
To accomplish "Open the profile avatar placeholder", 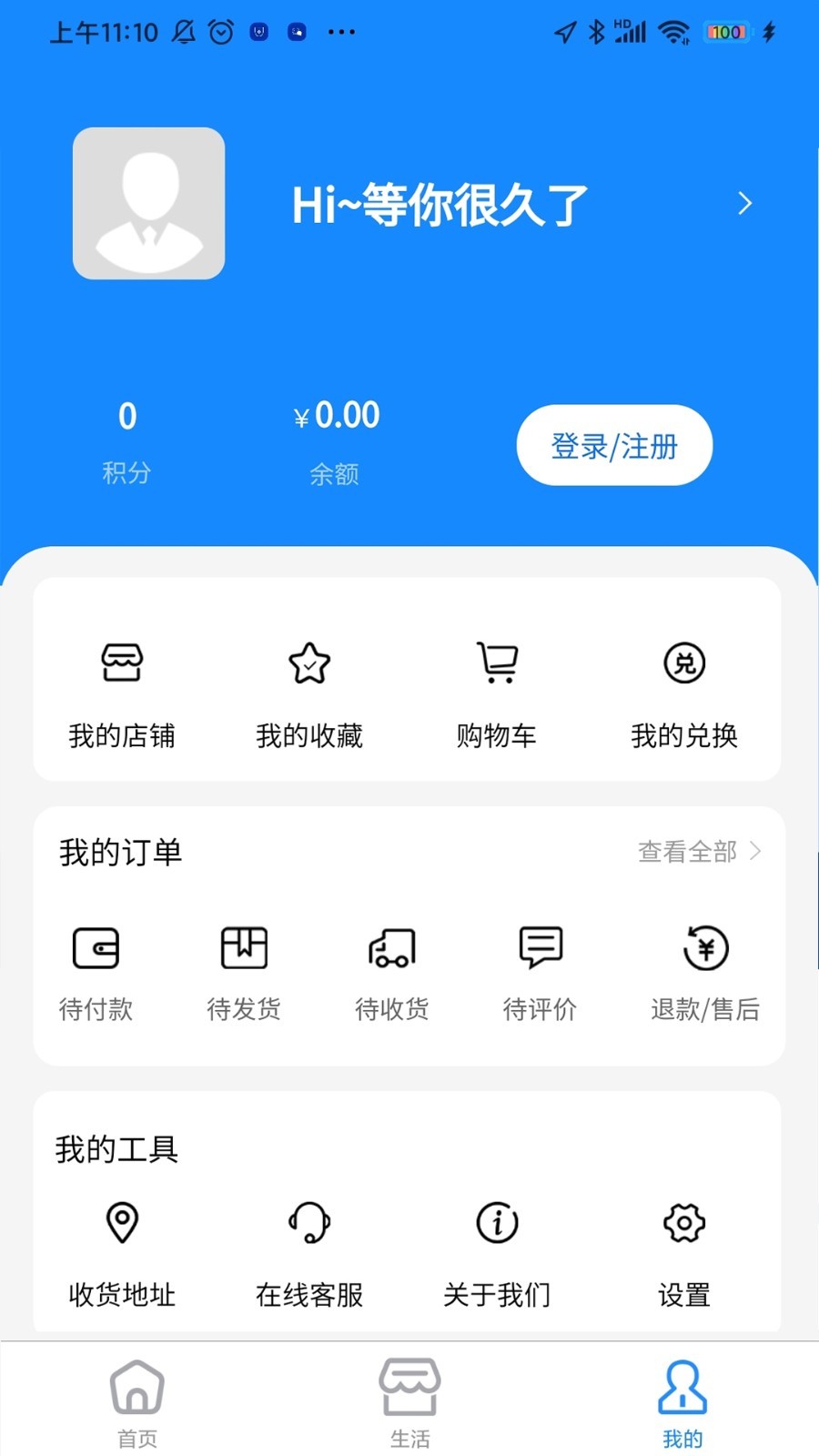I will tap(149, 203).
